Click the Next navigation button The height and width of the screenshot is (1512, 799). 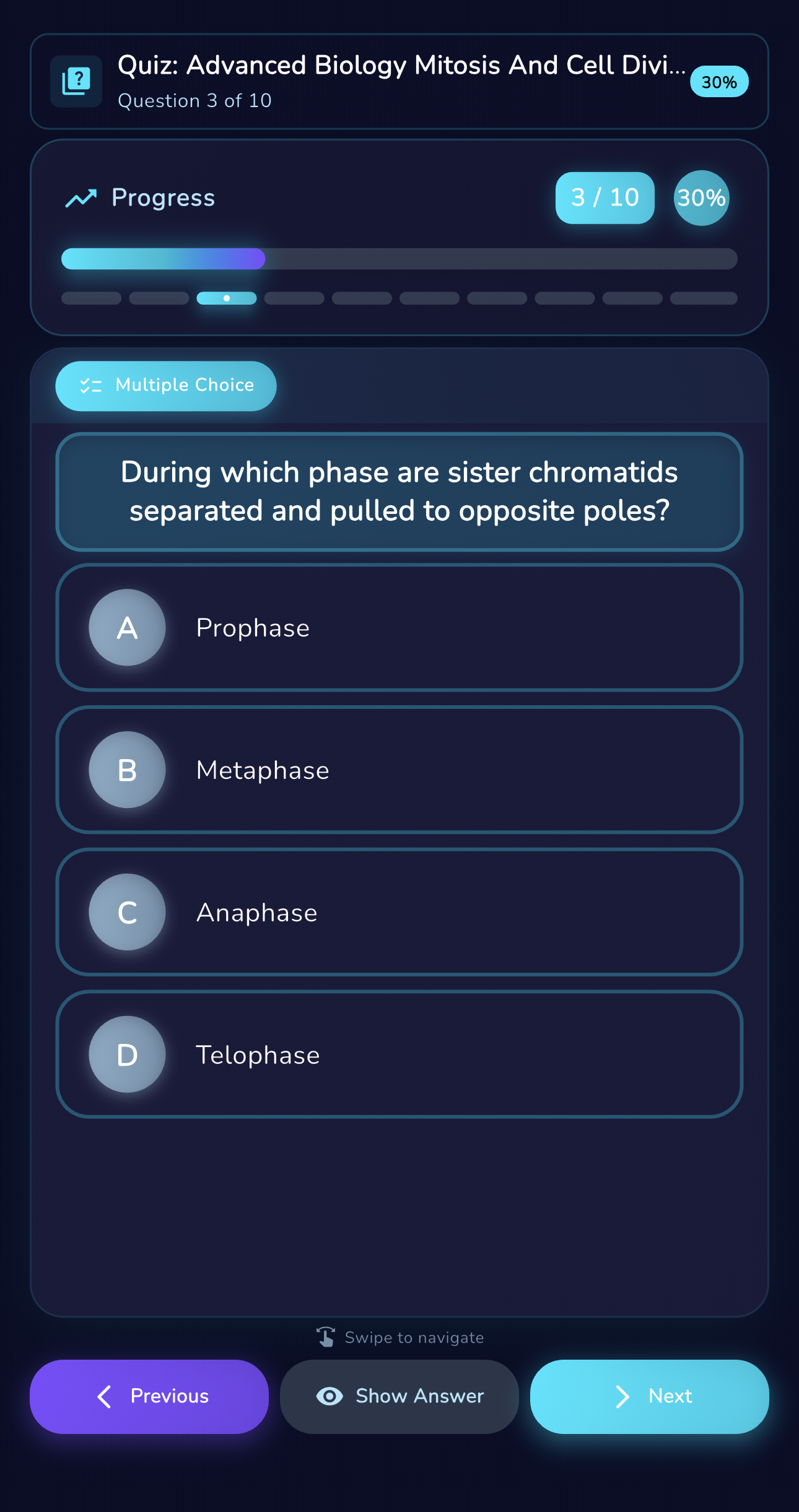coord(648,1396)
